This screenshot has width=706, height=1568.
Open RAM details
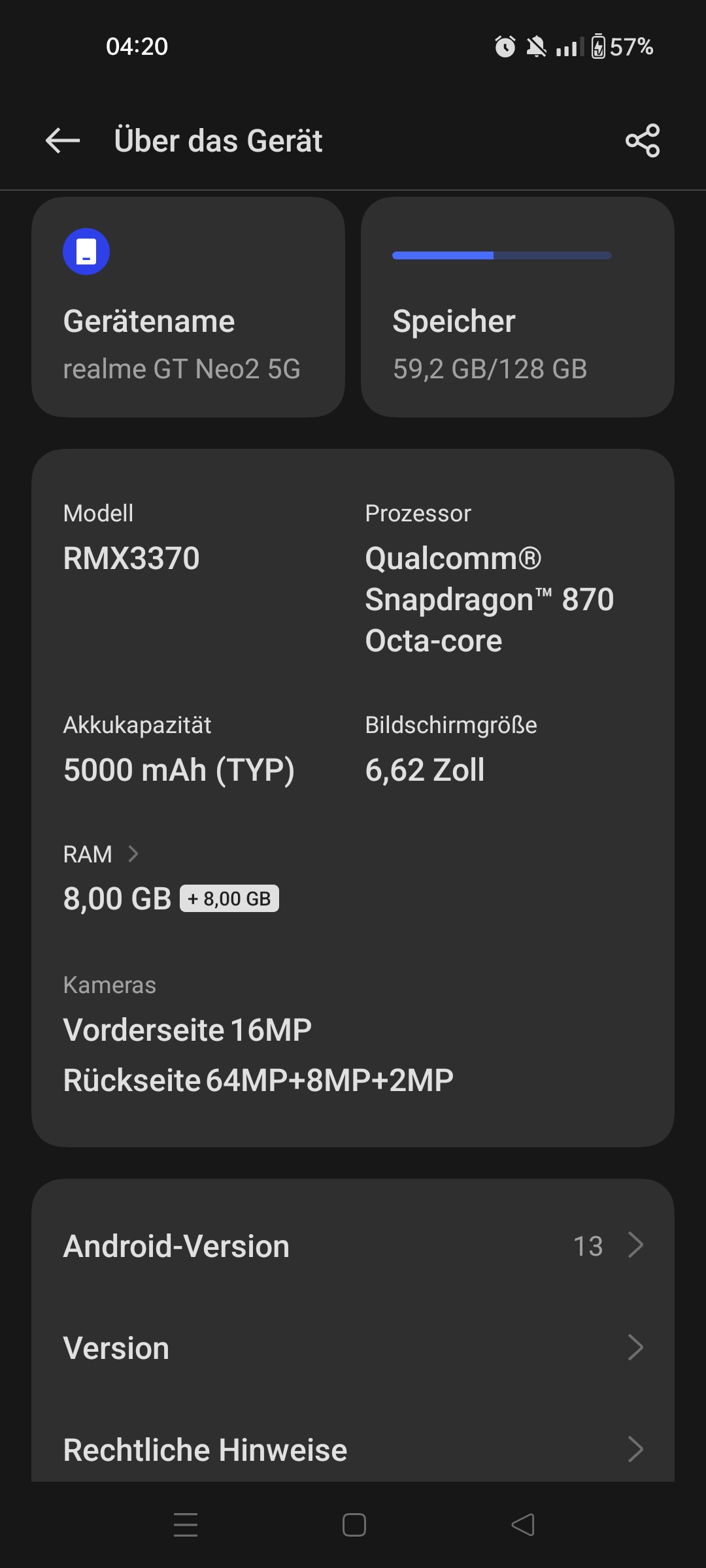coord(102,855)
